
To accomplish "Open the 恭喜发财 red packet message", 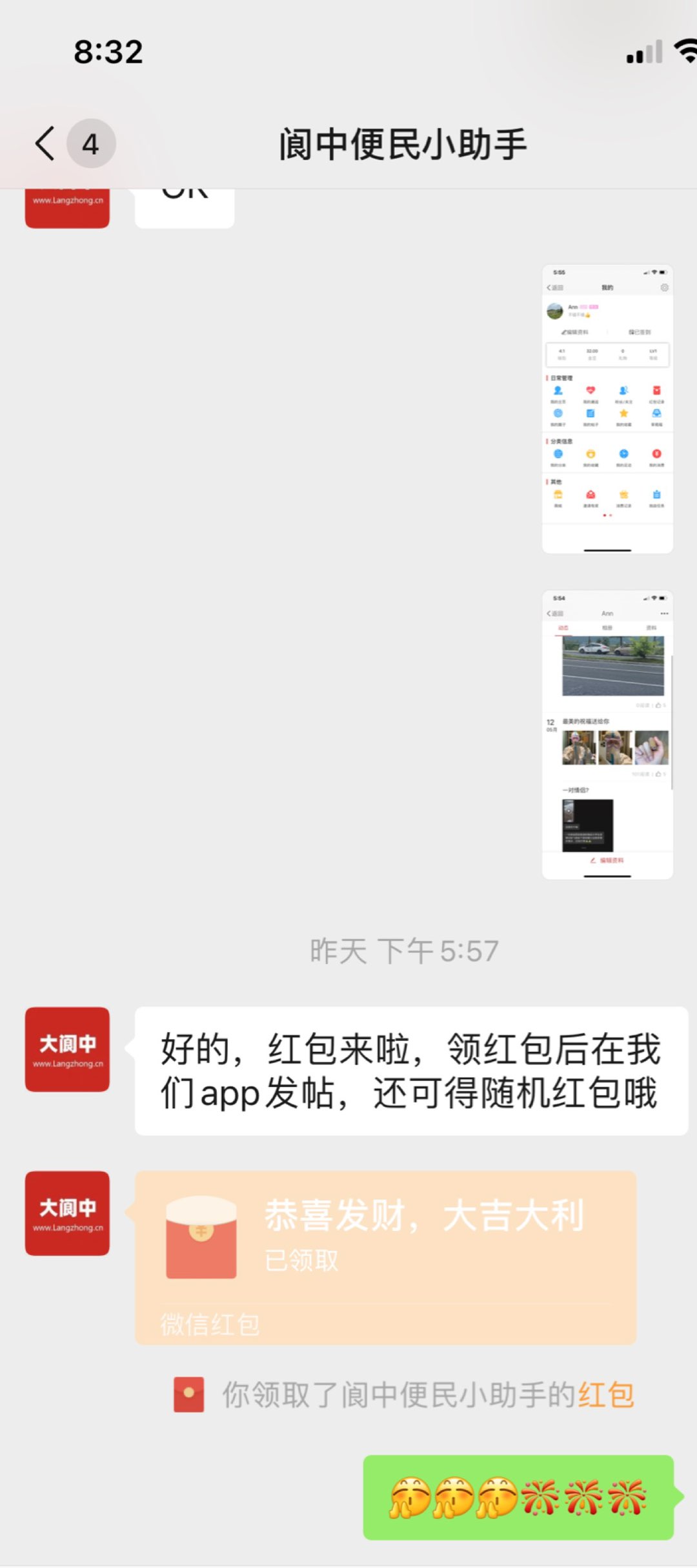I will click(385, 1257).
